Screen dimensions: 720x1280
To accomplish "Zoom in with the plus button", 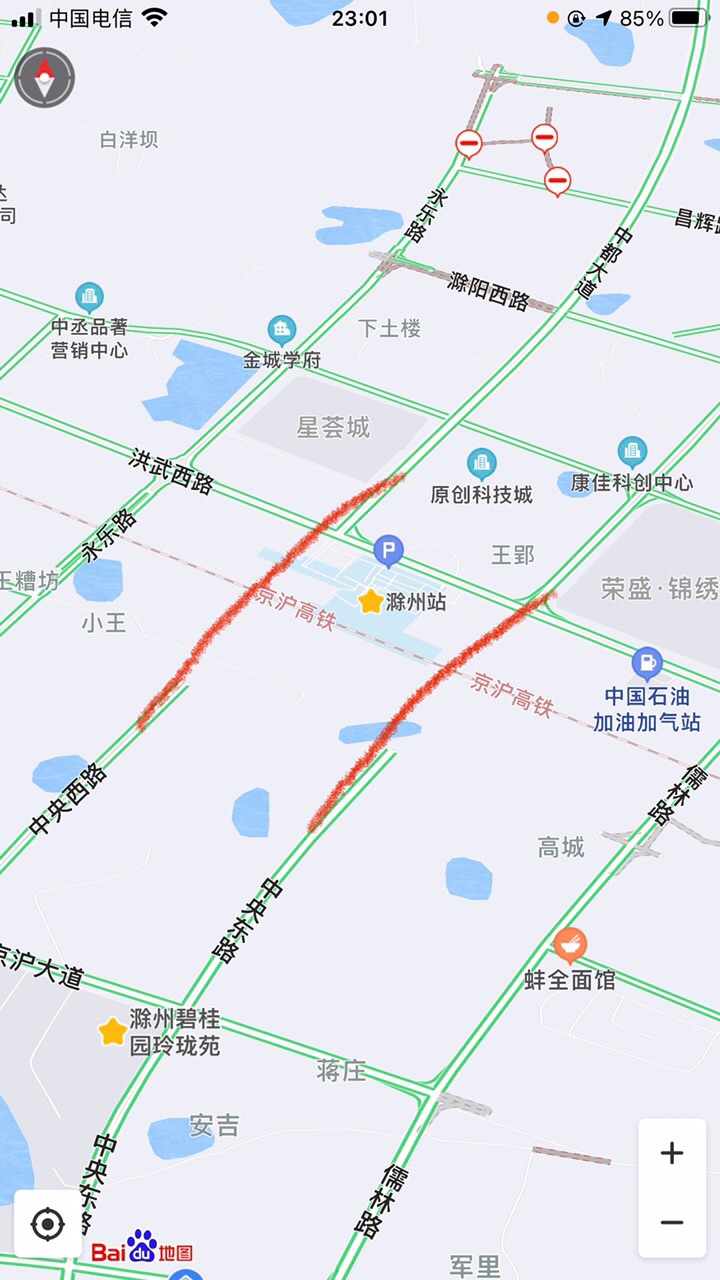I will click(x=672, y=1153).
